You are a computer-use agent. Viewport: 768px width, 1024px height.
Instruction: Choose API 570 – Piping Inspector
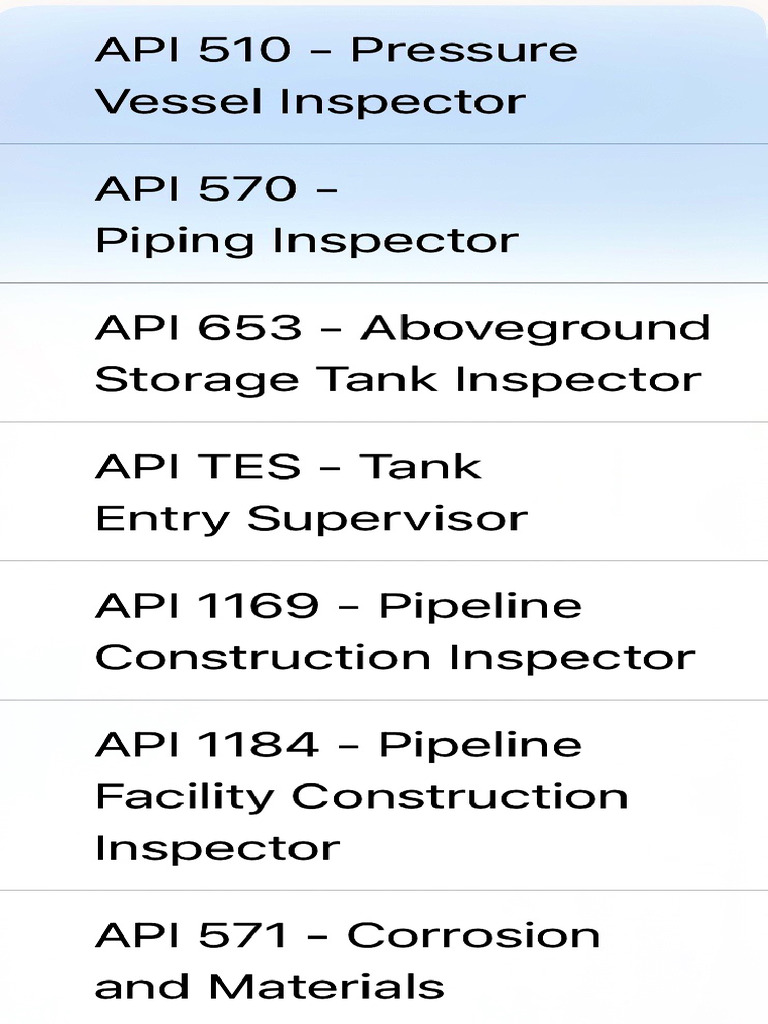(x=306, y=214)
